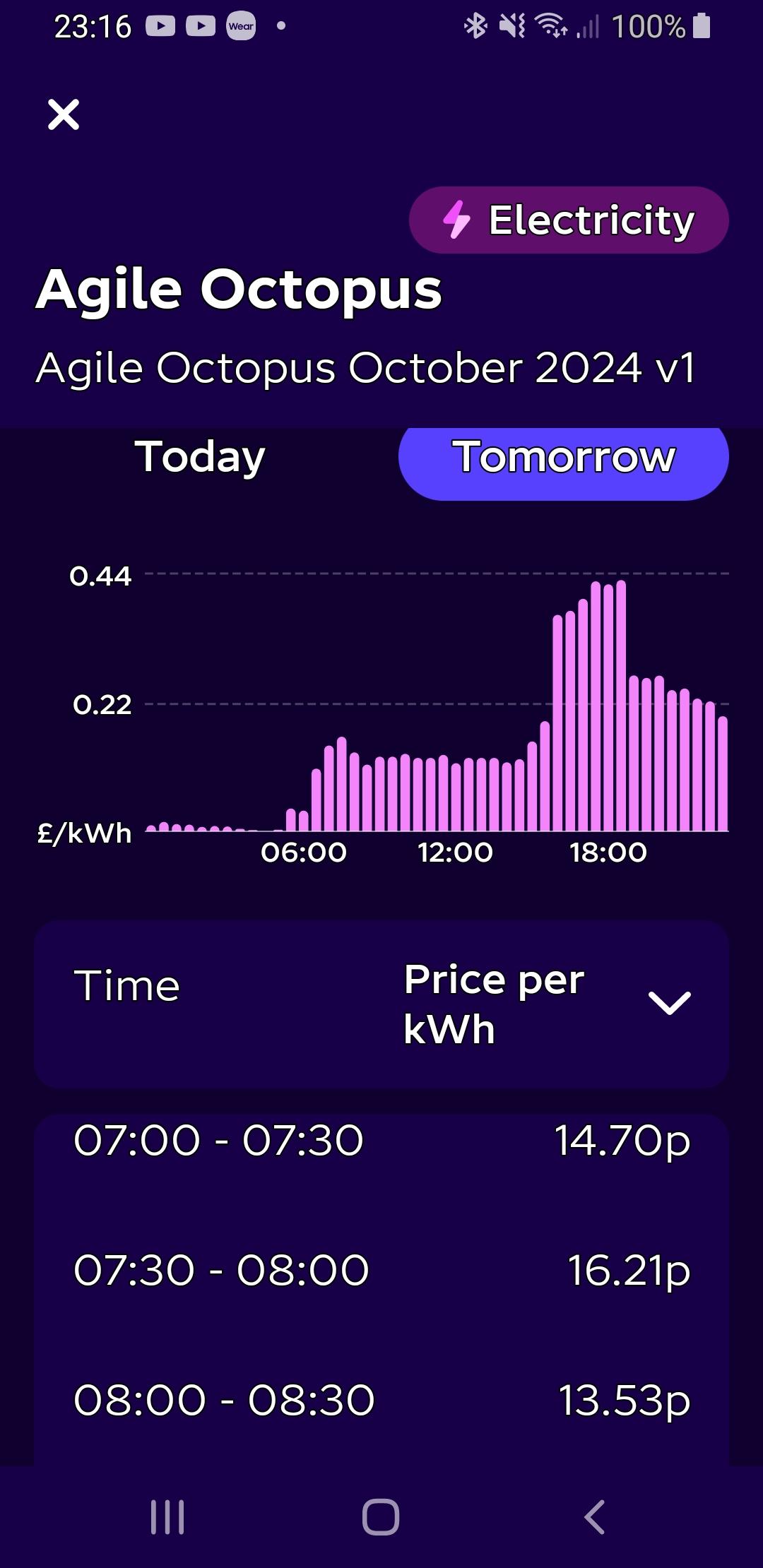Go back using the system back button
This screenshot has width=763, height=1568.
(594, 1516)
